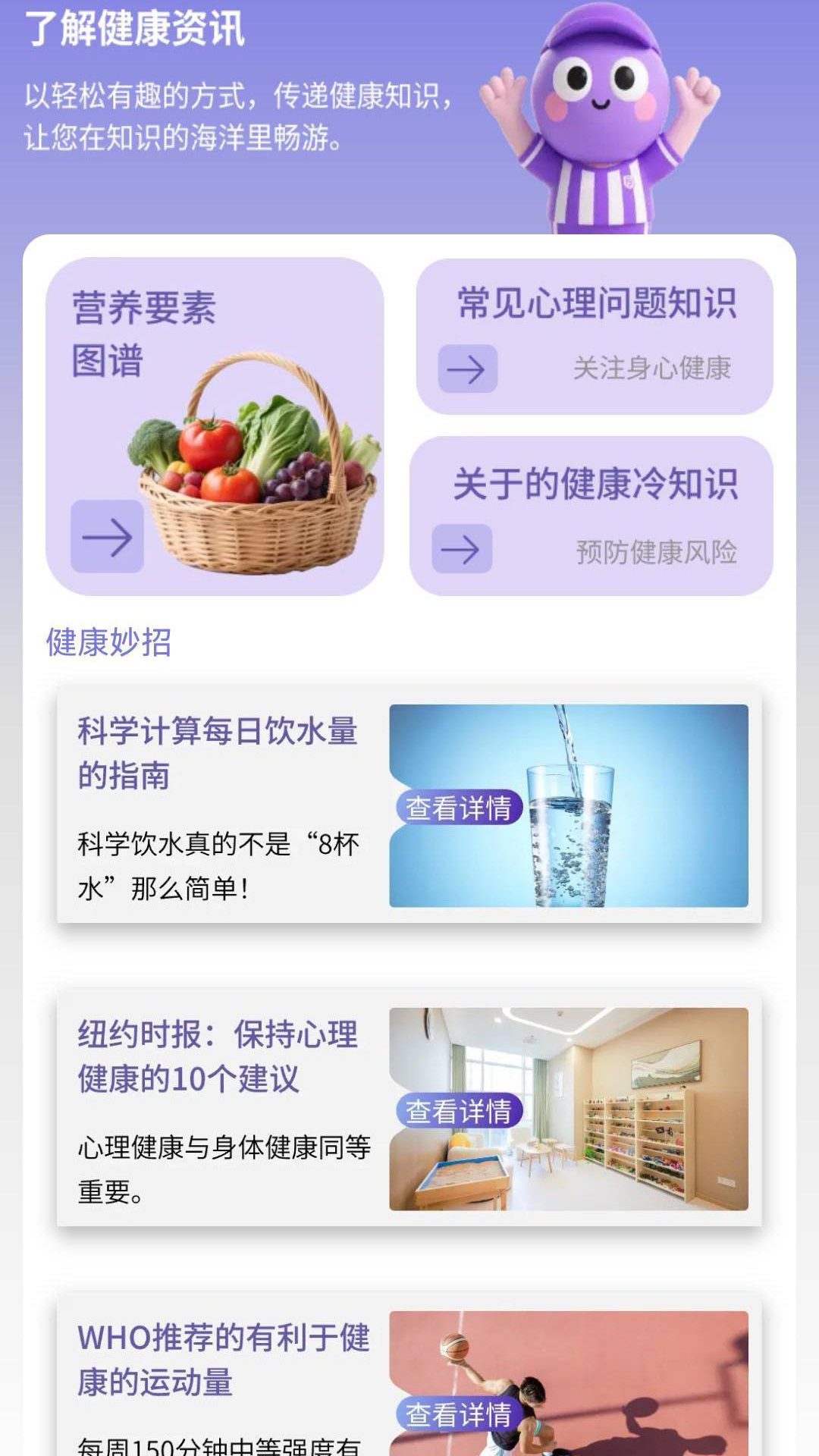Click the arrow icon next to 预防健康风险
The image size is (819, 1456).
[462, 549]
